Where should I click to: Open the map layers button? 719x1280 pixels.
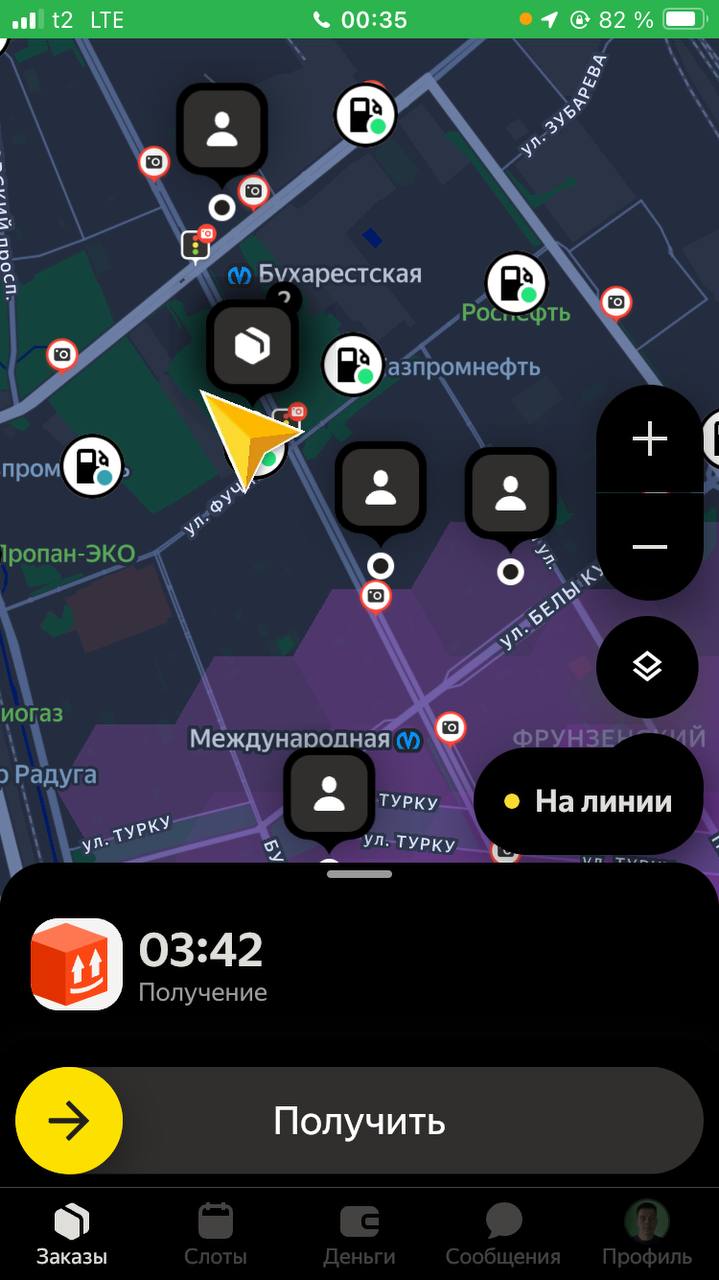tap(648, 667)
